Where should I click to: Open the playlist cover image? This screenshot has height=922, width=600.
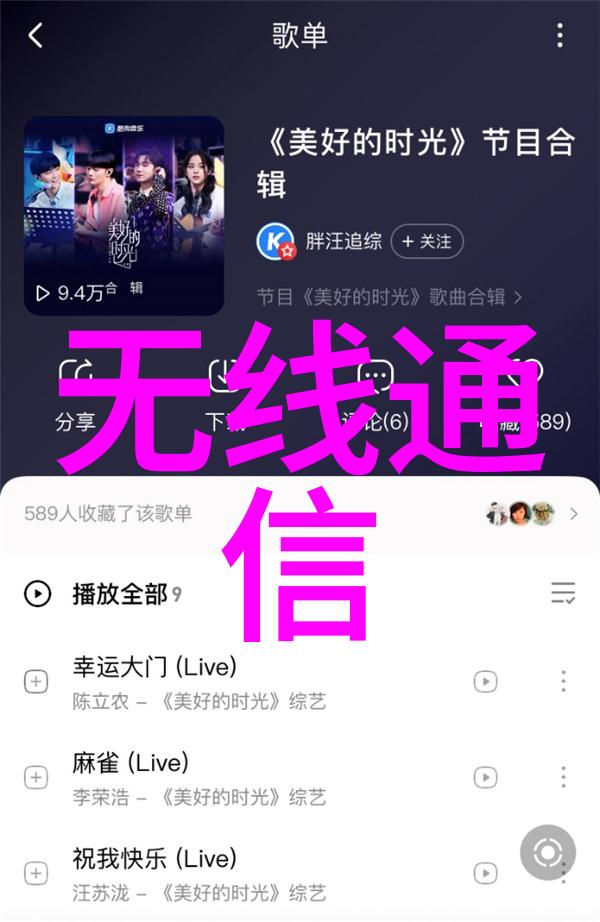click(123, 215)
